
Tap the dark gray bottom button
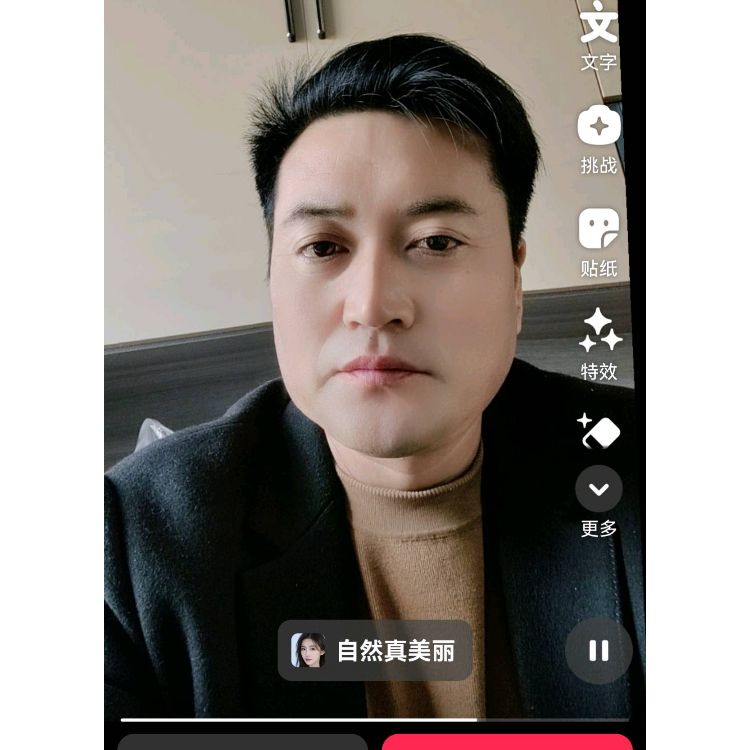coord(243,742)
